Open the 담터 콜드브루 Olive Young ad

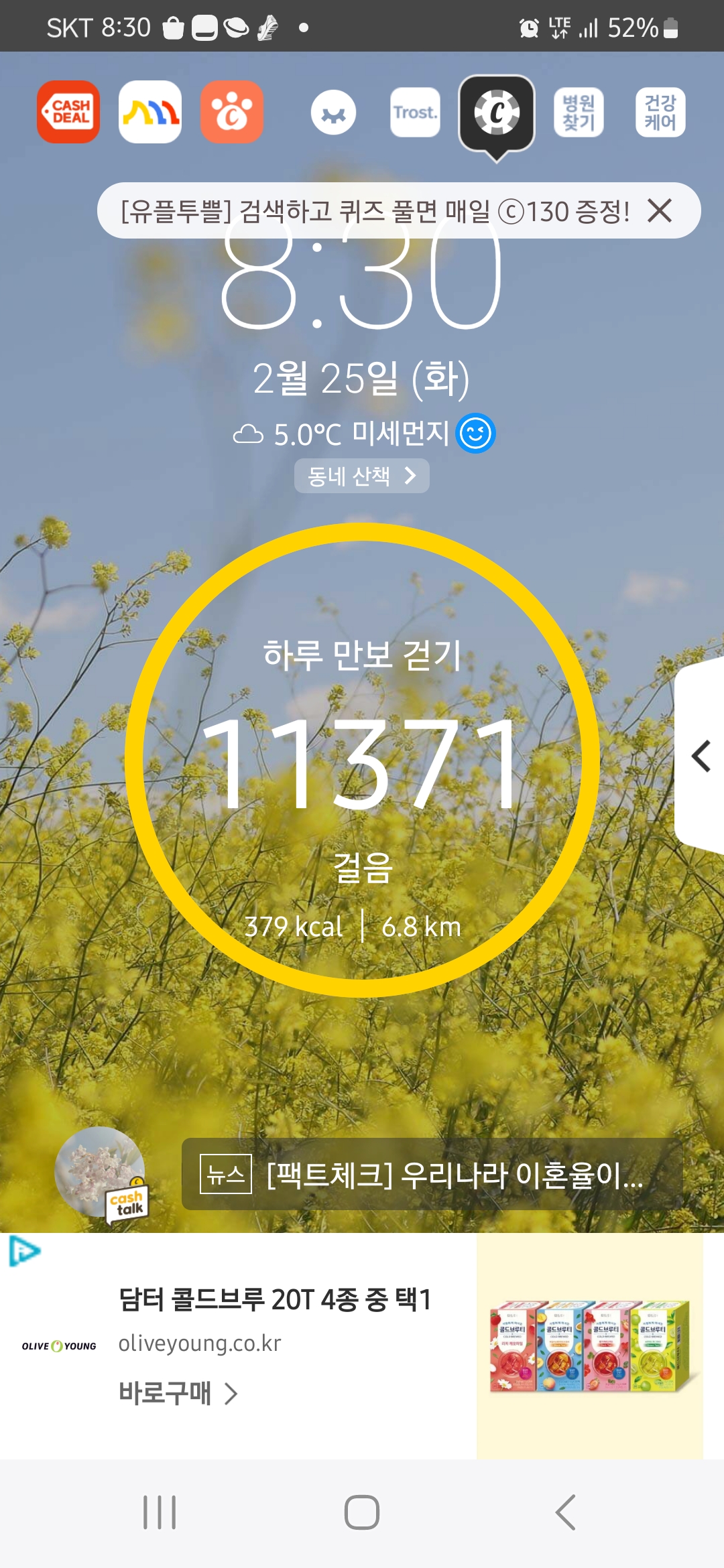[x=275, y=1299]
